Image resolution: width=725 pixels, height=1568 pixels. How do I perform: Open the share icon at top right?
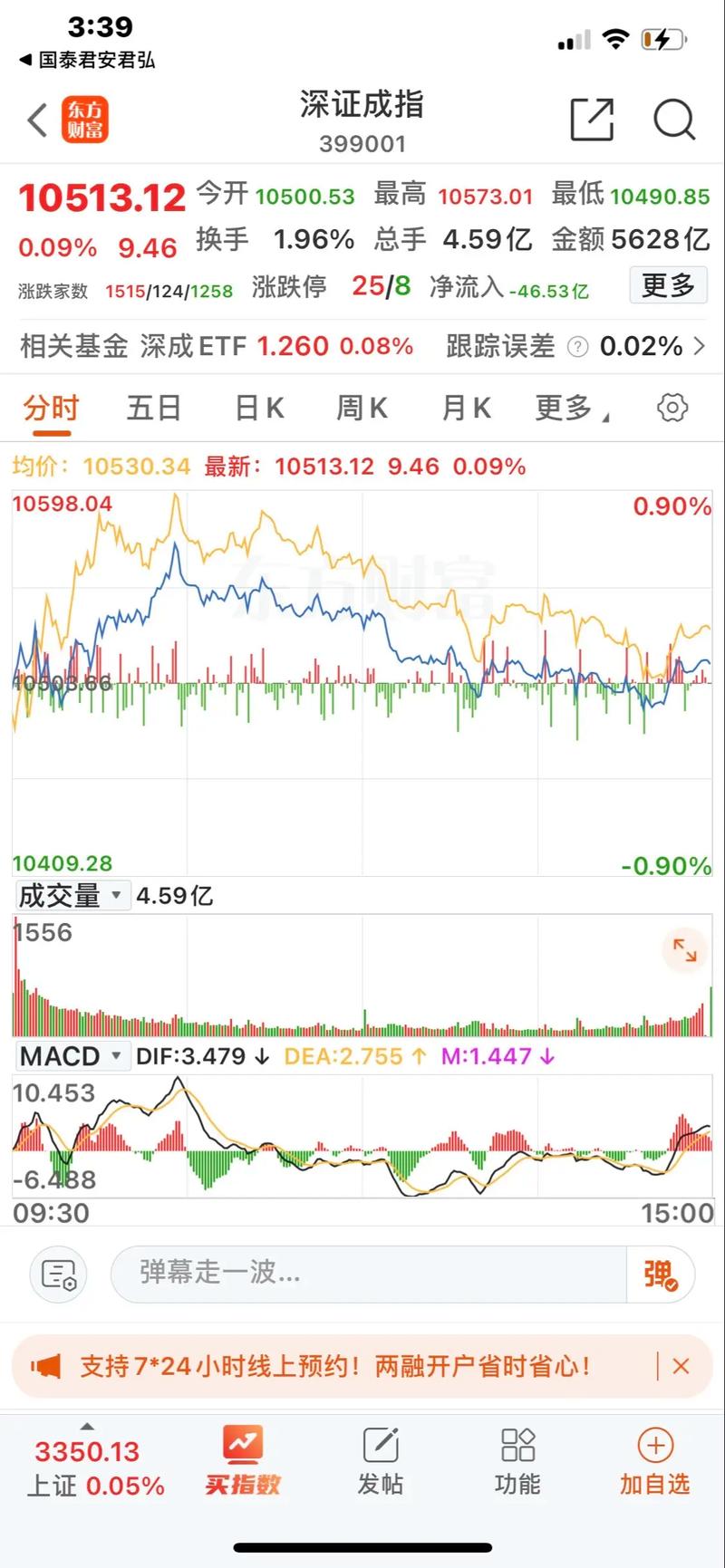[x=594, y=120]
